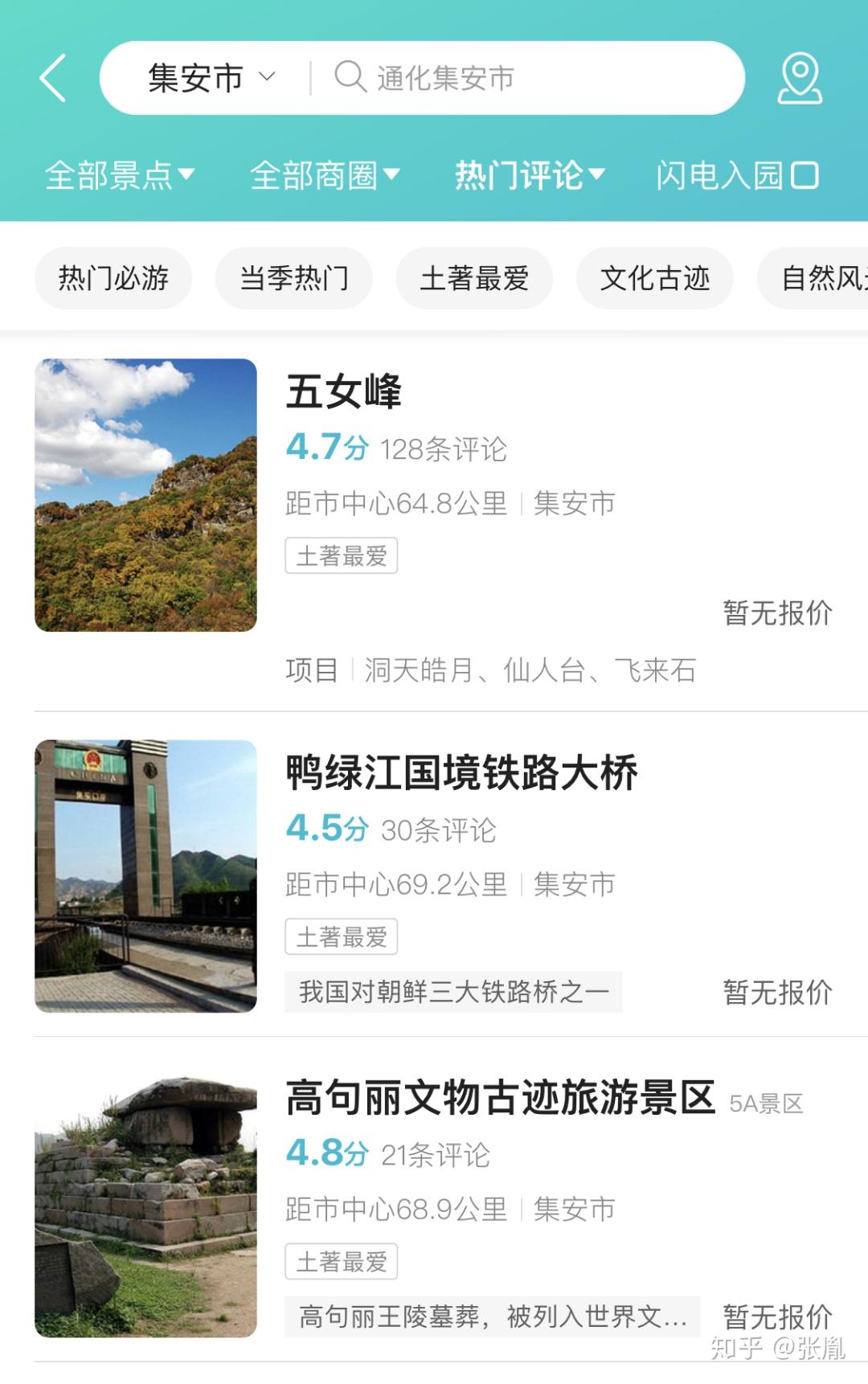View 鸭绿江国境铁路大桥 details
Image resolution: width=868 pixels, height=1384 pixels.
pos(461,773)
